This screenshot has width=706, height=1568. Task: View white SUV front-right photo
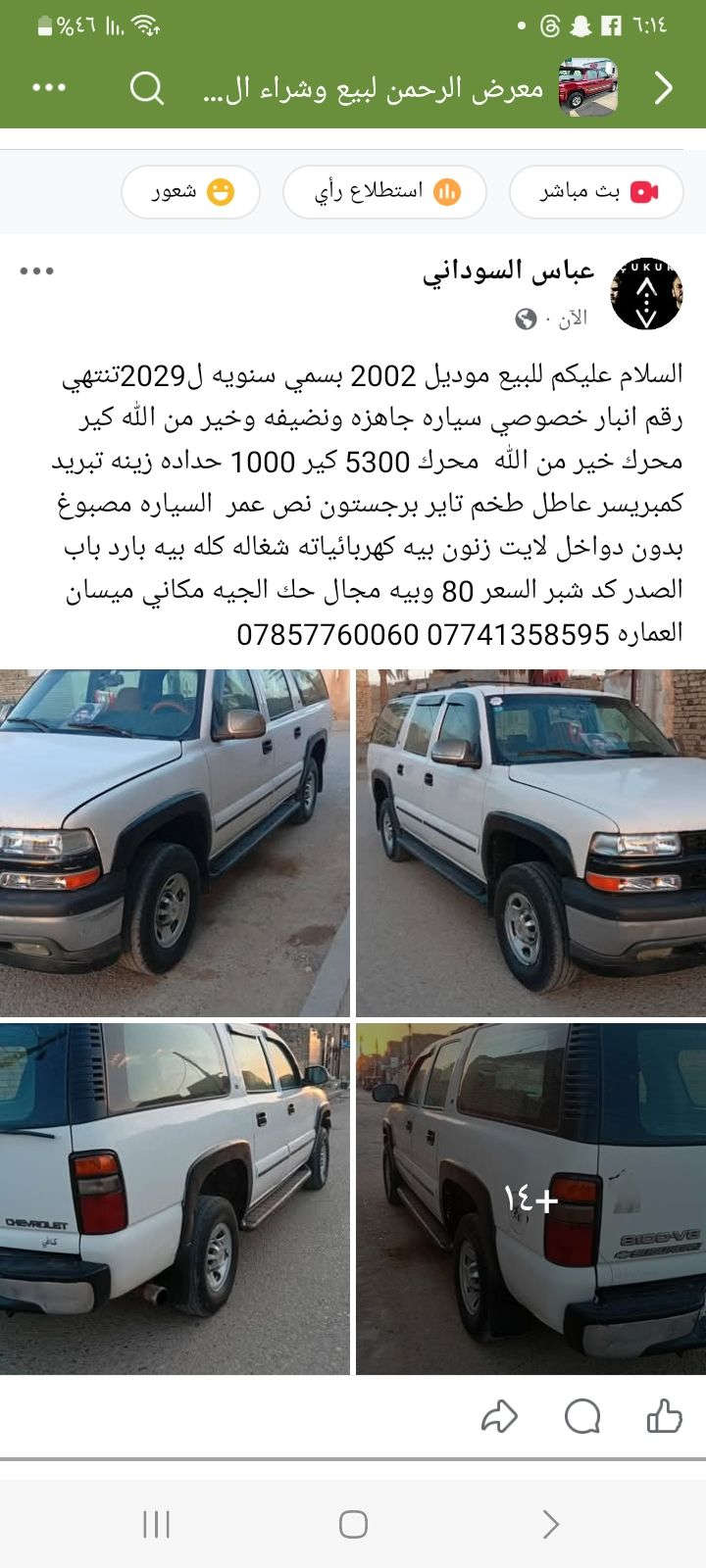click(x=530, y=843)
